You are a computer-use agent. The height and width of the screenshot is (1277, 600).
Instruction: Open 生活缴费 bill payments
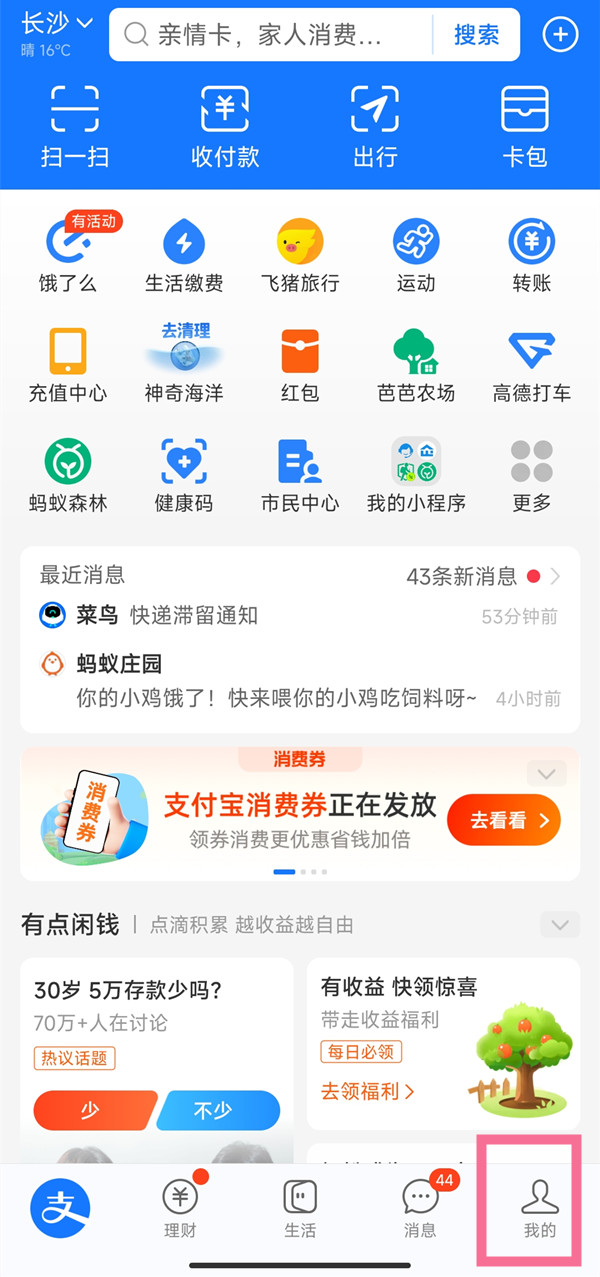[x=184, y=254]
